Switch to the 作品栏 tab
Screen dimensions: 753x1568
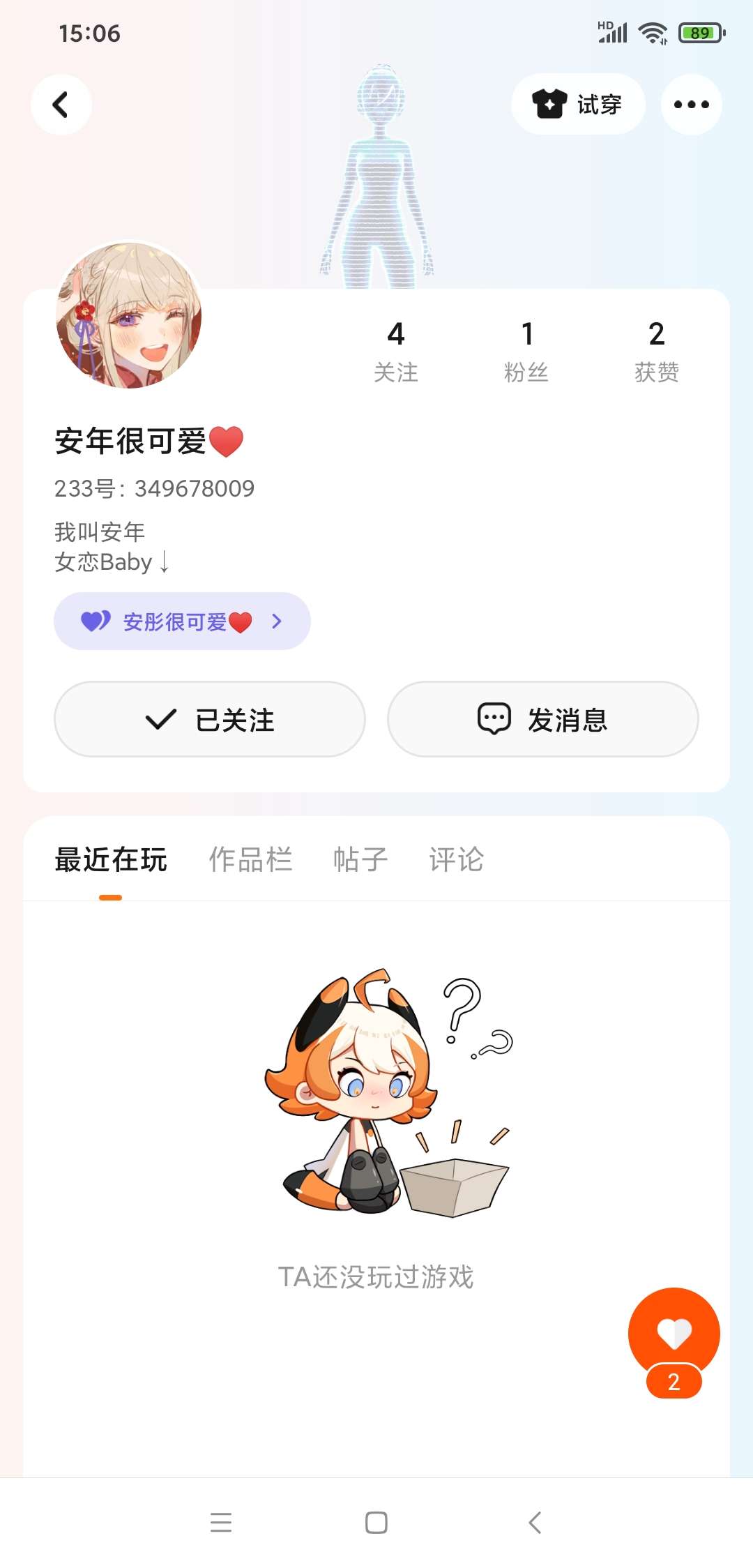250,860
